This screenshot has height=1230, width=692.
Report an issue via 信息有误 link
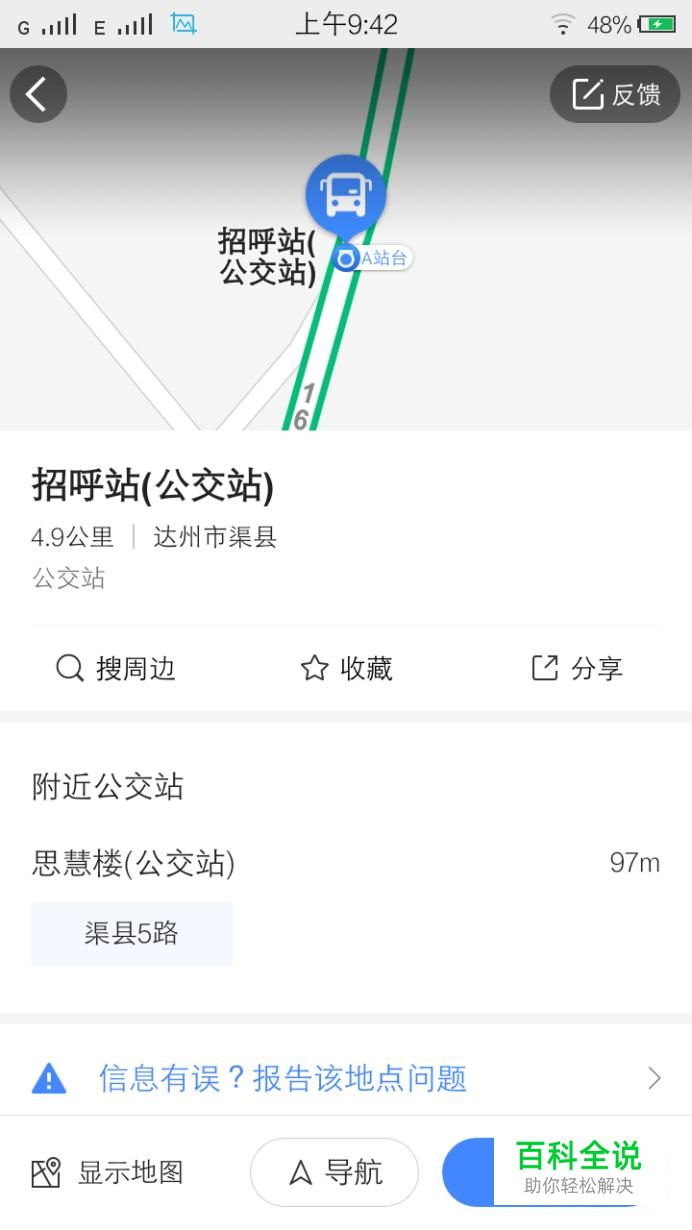pyautogui.click(x=346, y=1078)
